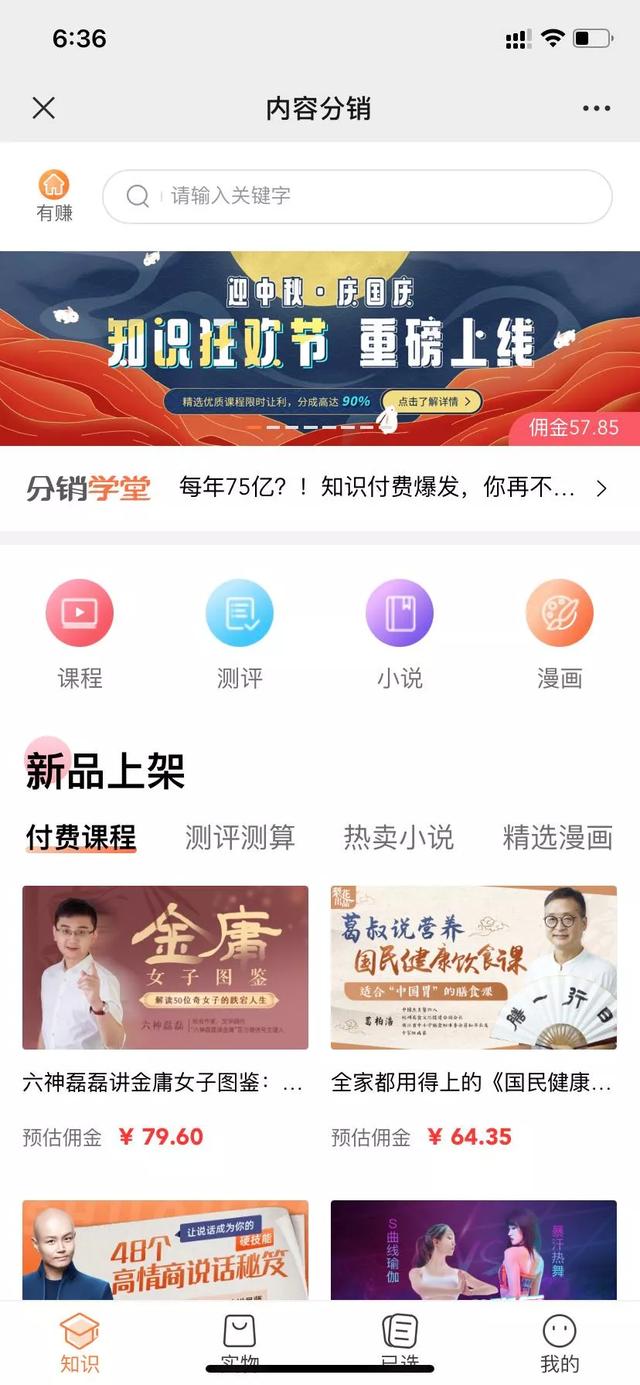Select the 付费课程 tab
Viewport: 640px width, 1385px height.
[x=81, y=837]
